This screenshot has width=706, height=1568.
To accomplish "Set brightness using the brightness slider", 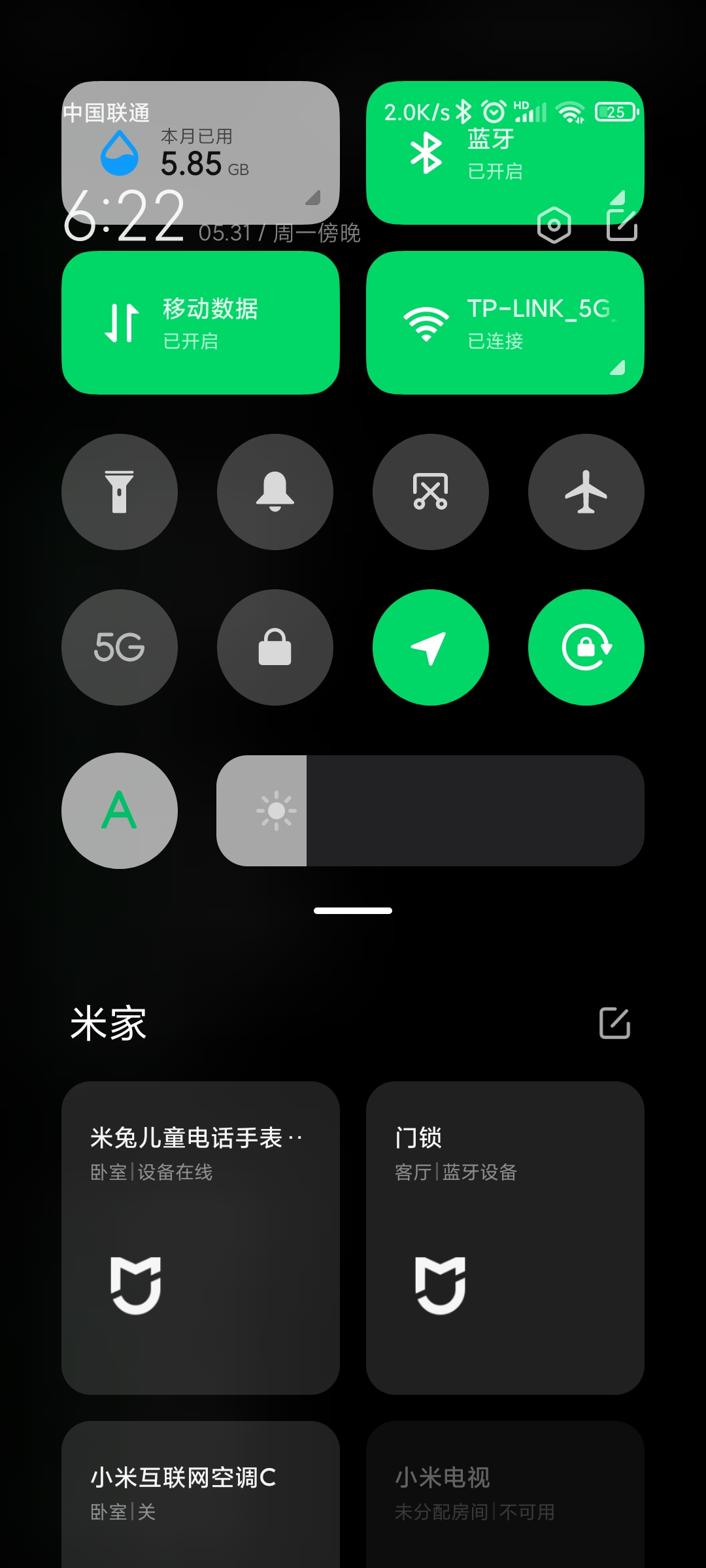I will (430, 811).
